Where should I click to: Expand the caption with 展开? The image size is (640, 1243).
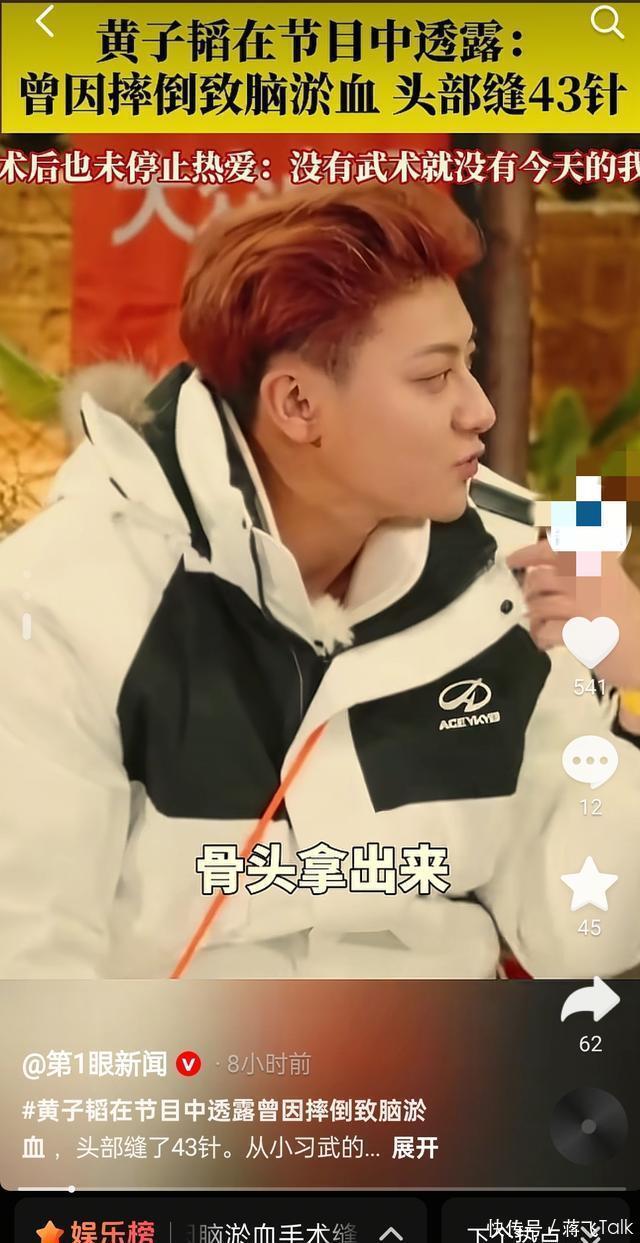click(415, 1147)
